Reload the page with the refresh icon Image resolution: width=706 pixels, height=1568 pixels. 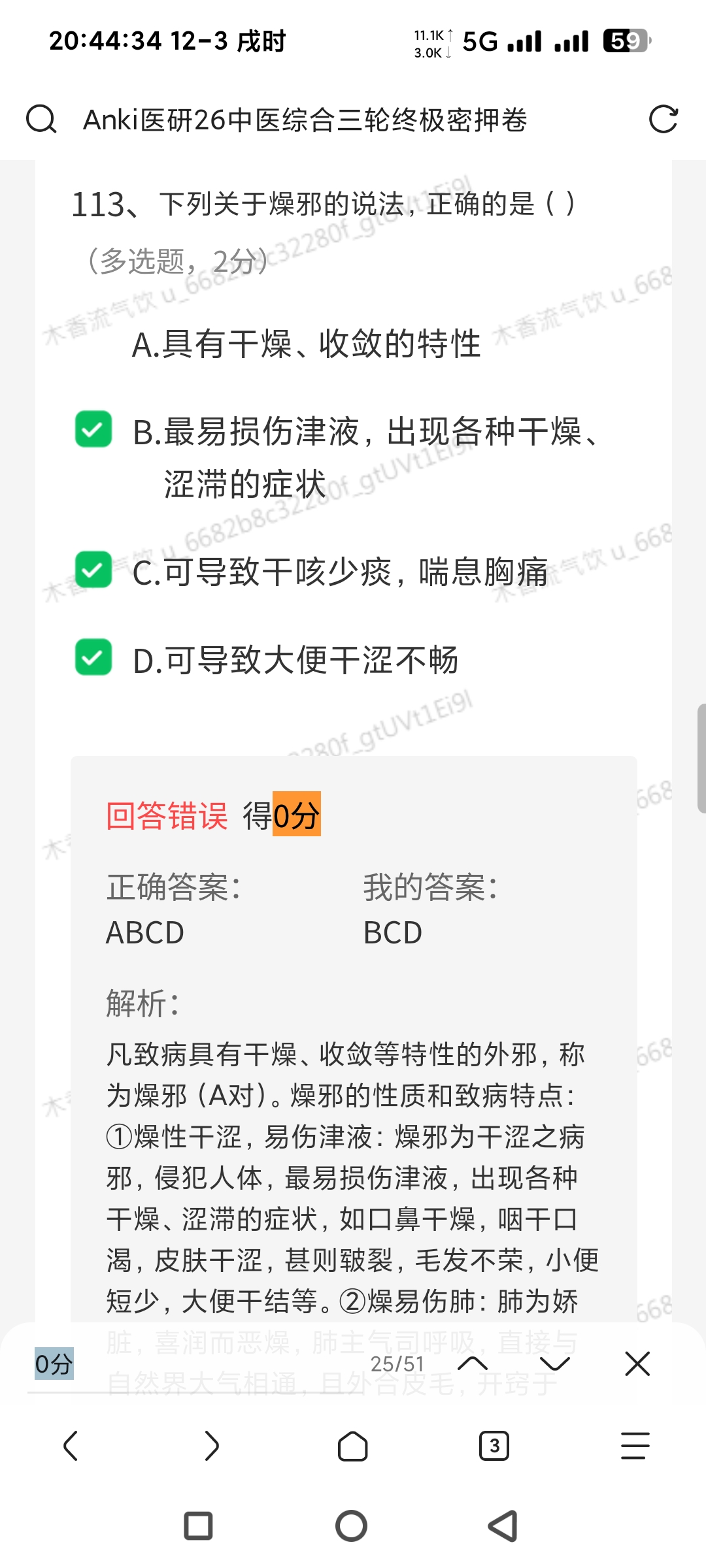663,120
